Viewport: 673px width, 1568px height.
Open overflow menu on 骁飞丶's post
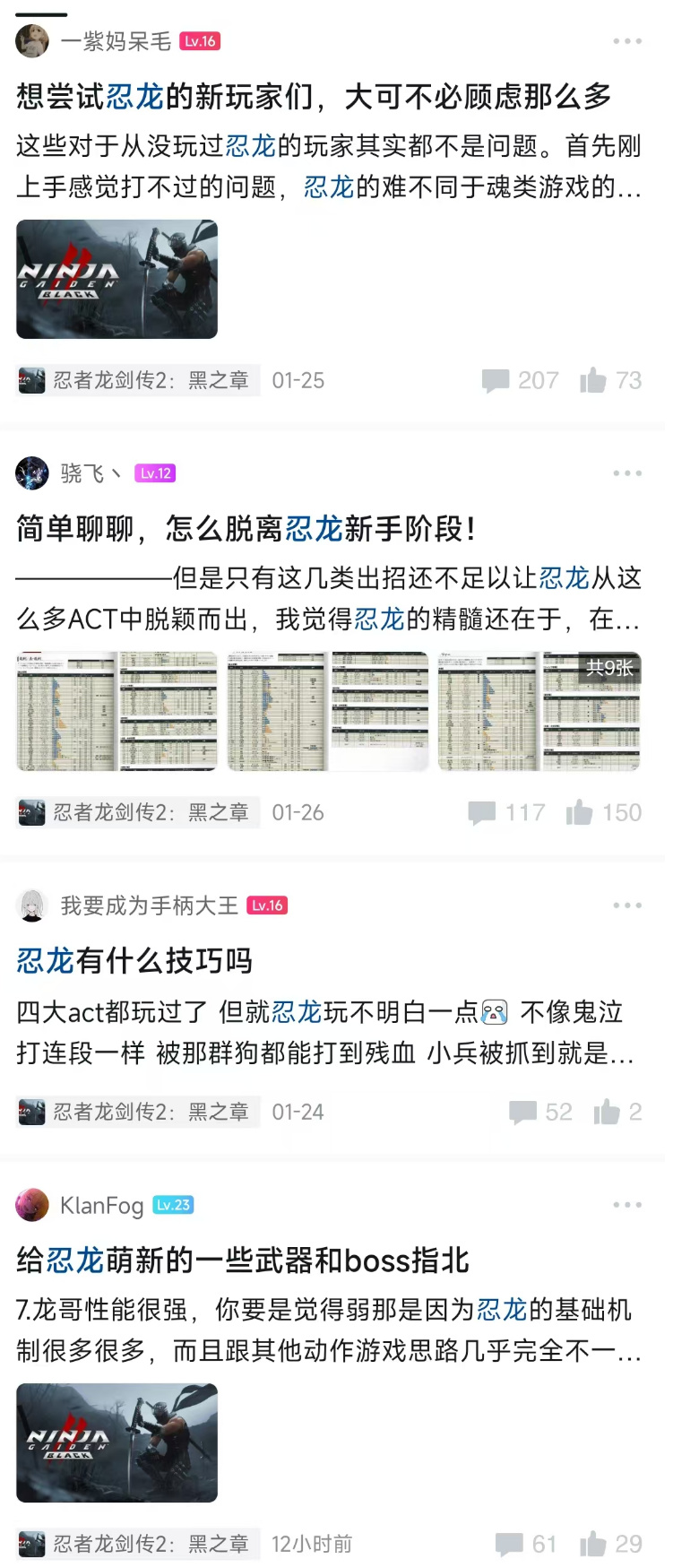click(x=627, y=473)
